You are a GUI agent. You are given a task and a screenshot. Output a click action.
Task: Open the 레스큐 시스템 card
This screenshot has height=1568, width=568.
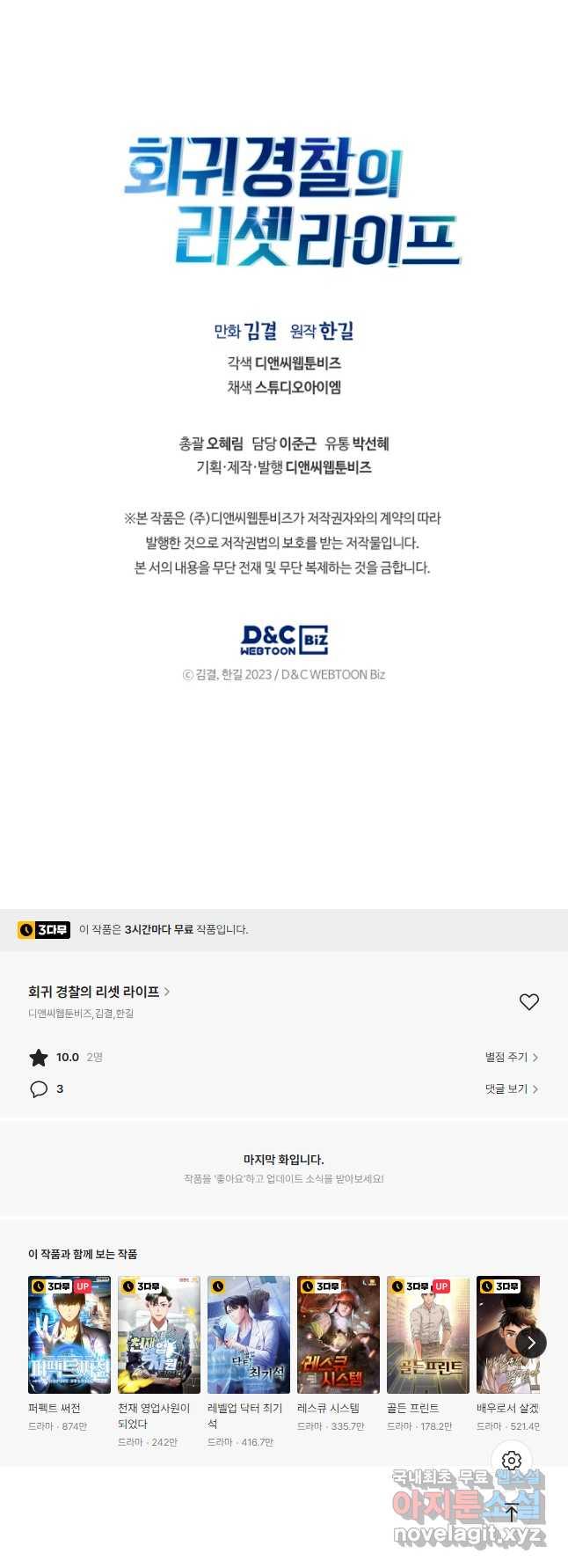coord(339,1334)
